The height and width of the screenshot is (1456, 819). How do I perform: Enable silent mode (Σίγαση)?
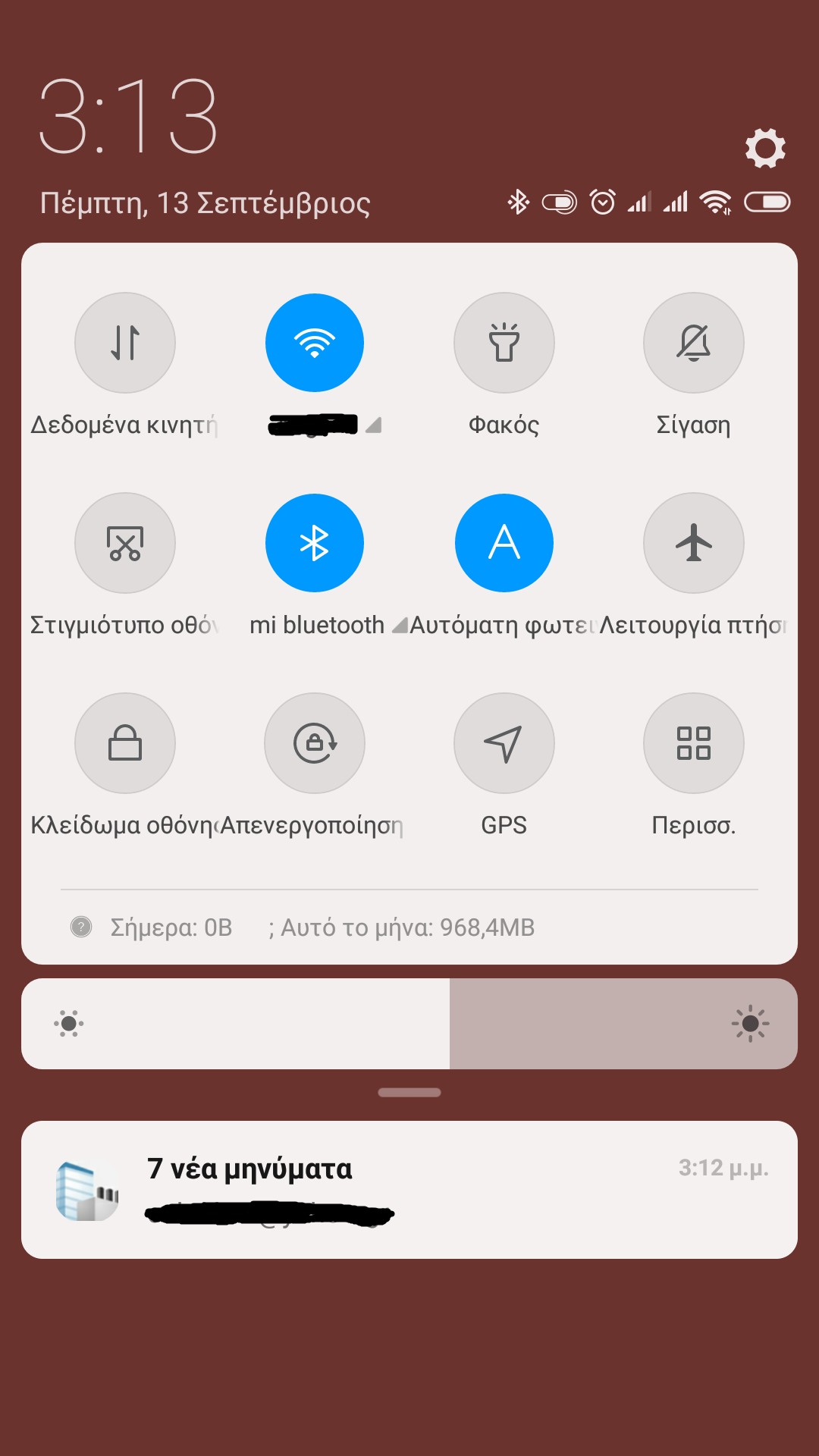point(694,343)
